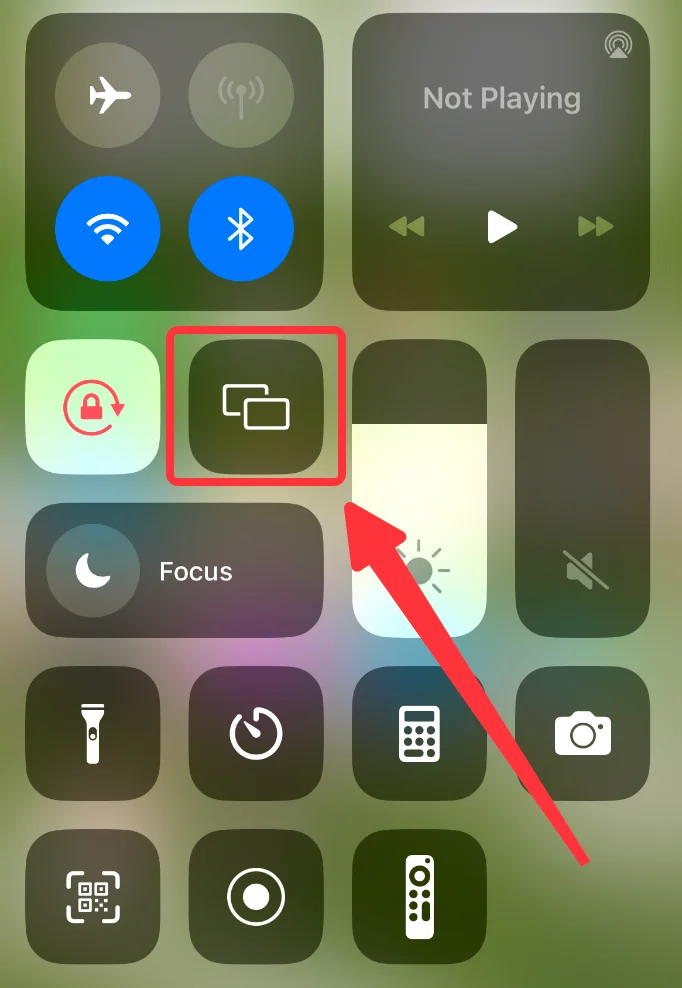The width and height of the screenshot is (682, 988).
Task: Toggle cellular data
Action: pyautogui.click(x=240, y=97)
